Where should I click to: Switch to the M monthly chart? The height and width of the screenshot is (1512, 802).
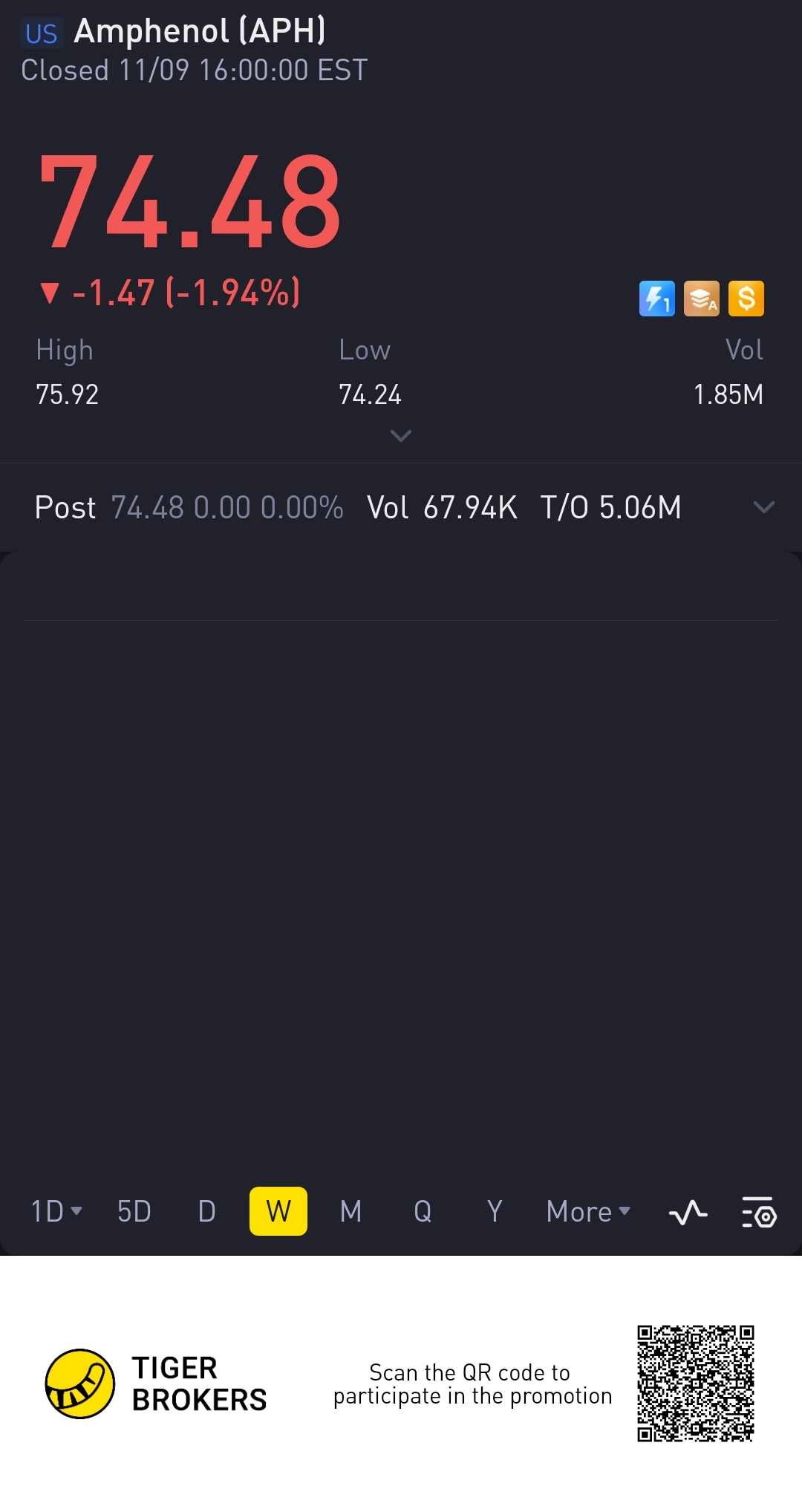[x=351, y=1211]
